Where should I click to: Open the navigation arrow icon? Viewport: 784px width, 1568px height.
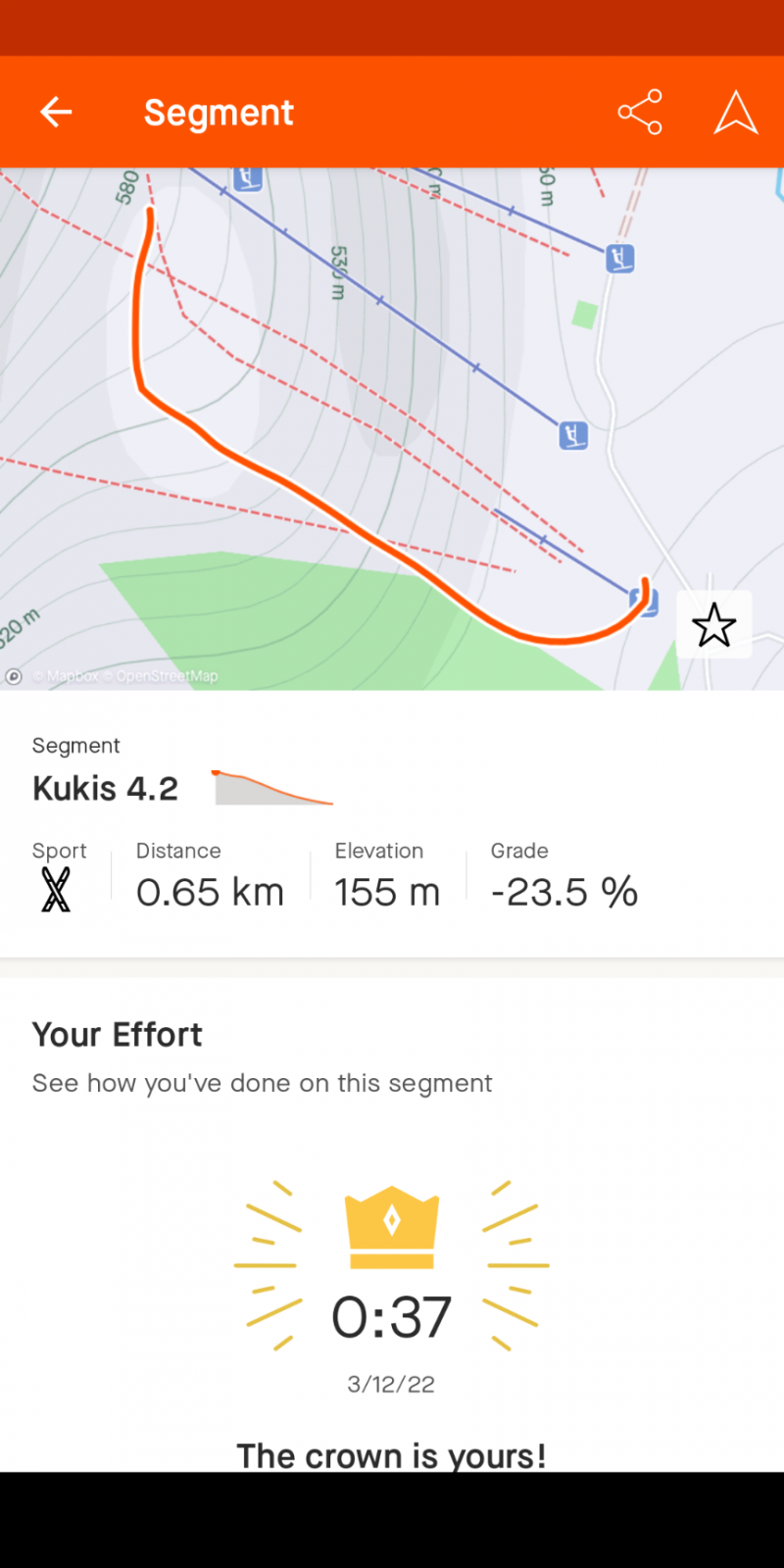pos(736,112)
